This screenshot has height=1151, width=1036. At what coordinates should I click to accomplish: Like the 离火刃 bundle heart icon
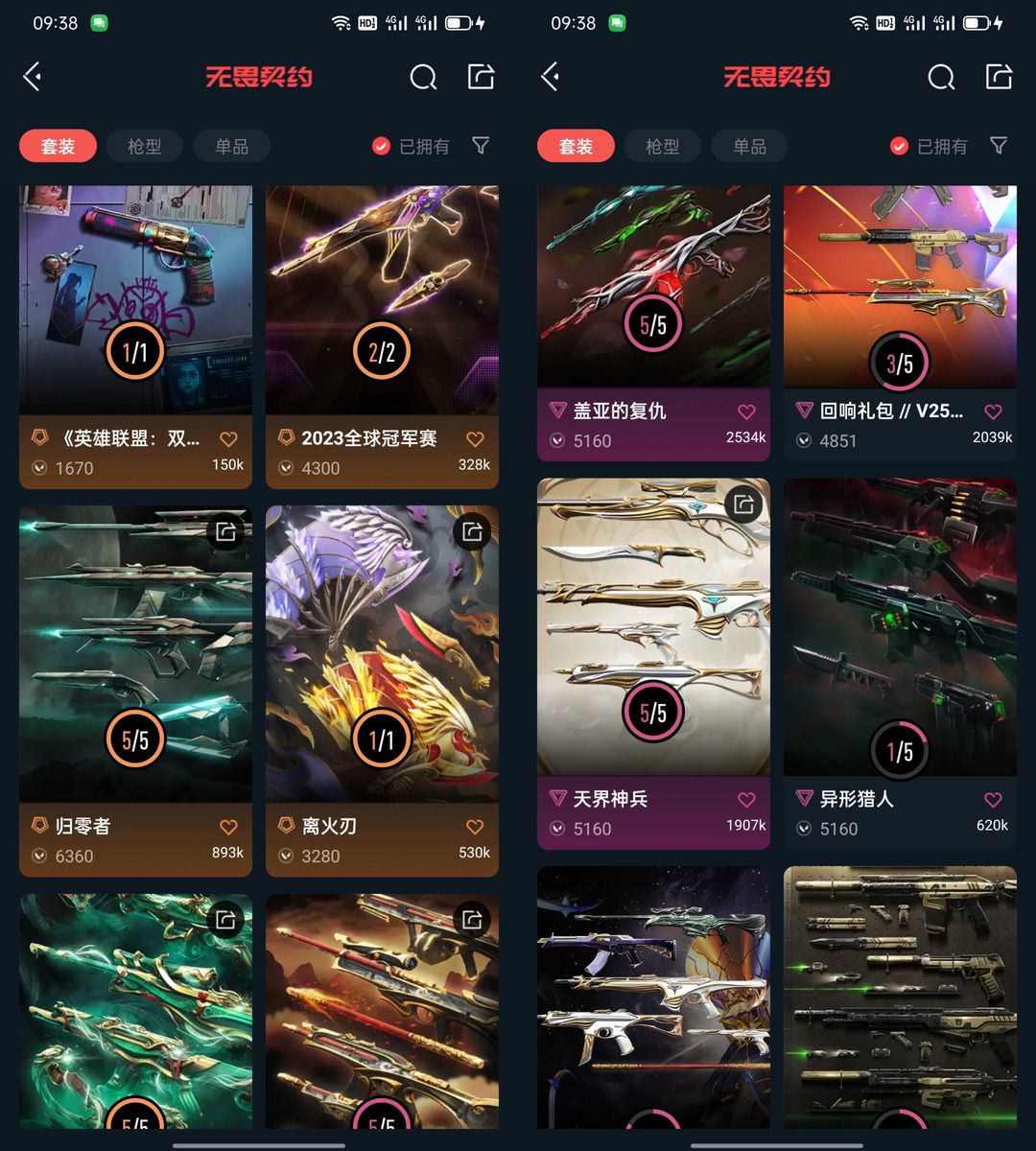coord(475,827)
